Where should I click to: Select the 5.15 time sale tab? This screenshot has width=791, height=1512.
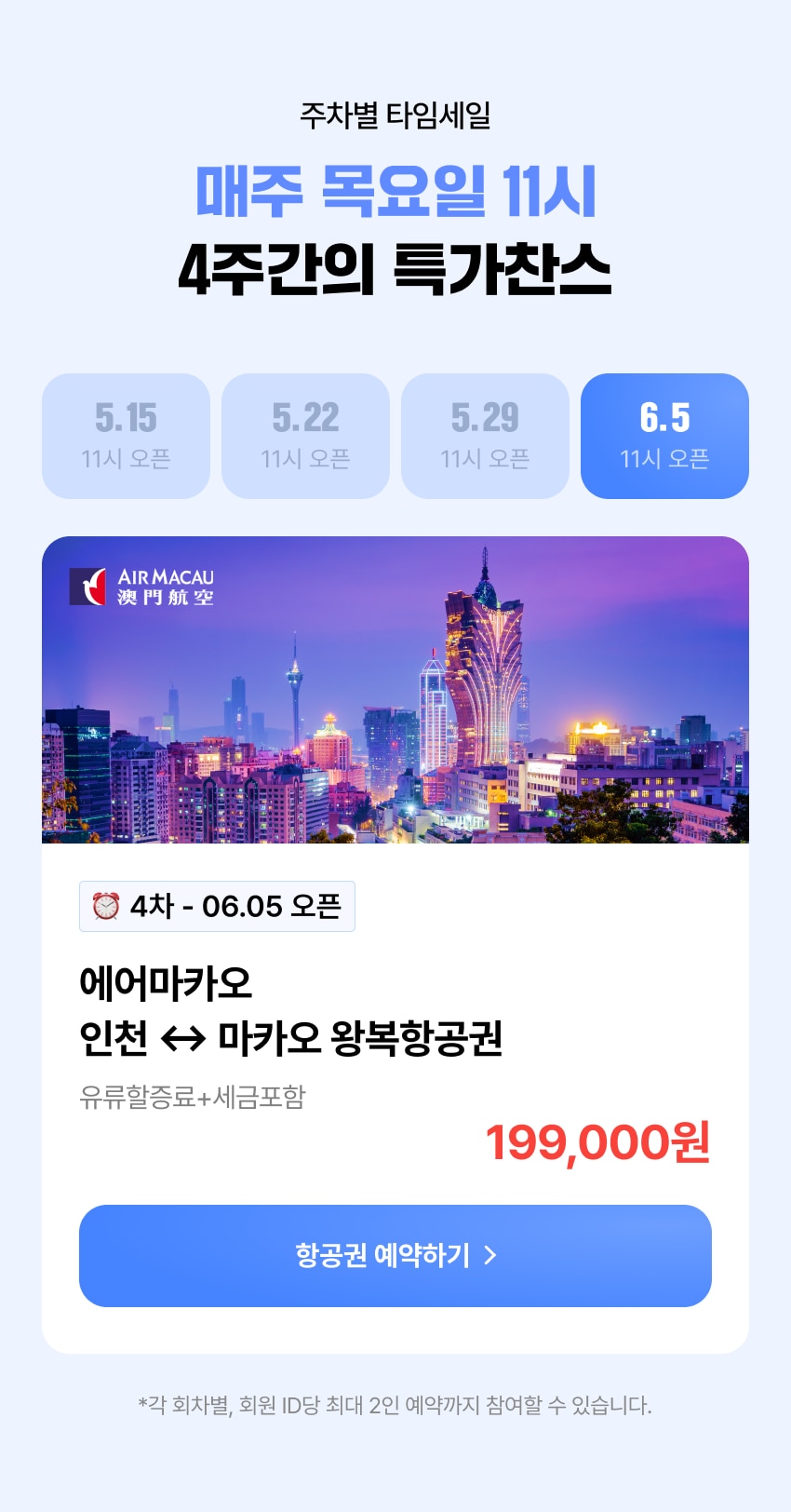tap(126, 436)
